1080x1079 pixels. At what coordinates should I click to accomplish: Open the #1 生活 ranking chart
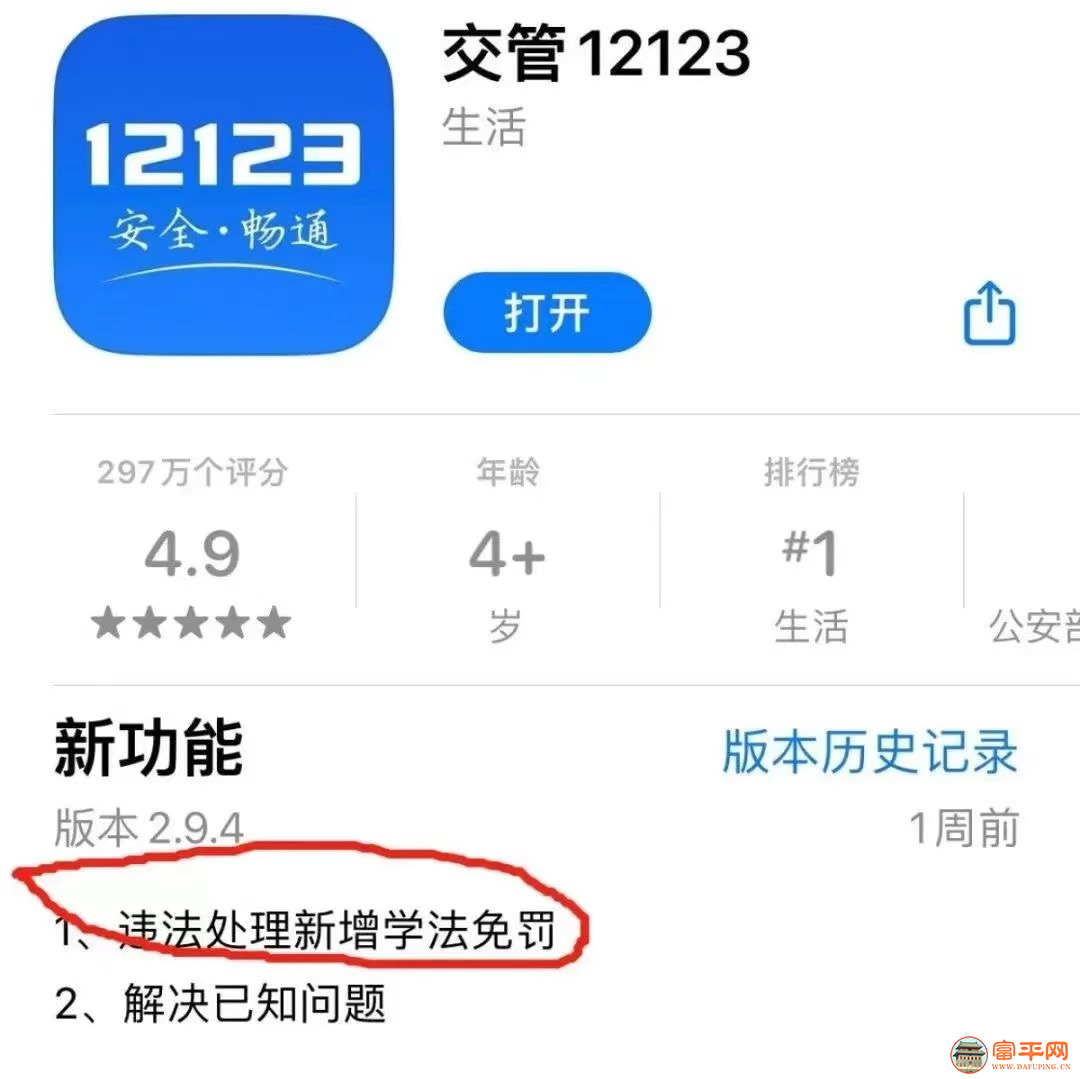coord(810,553)
